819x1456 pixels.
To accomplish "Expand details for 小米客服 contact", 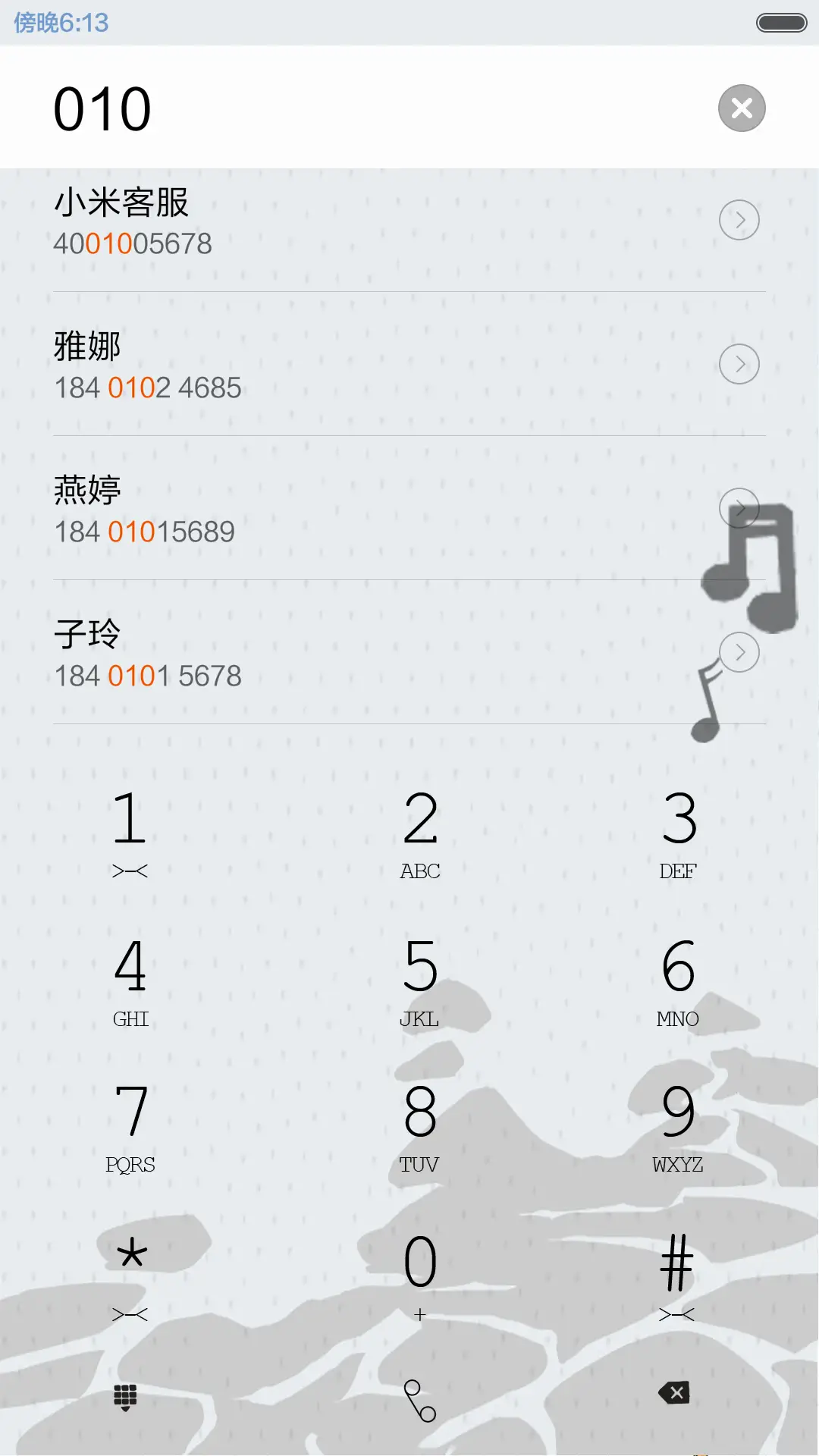I will tap(739, 220).
